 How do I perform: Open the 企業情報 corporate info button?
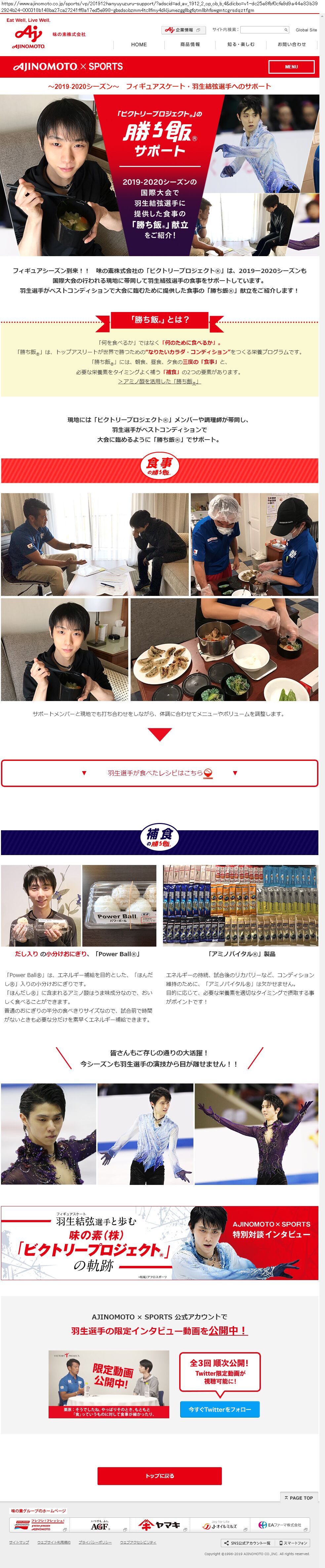[183, 30]
